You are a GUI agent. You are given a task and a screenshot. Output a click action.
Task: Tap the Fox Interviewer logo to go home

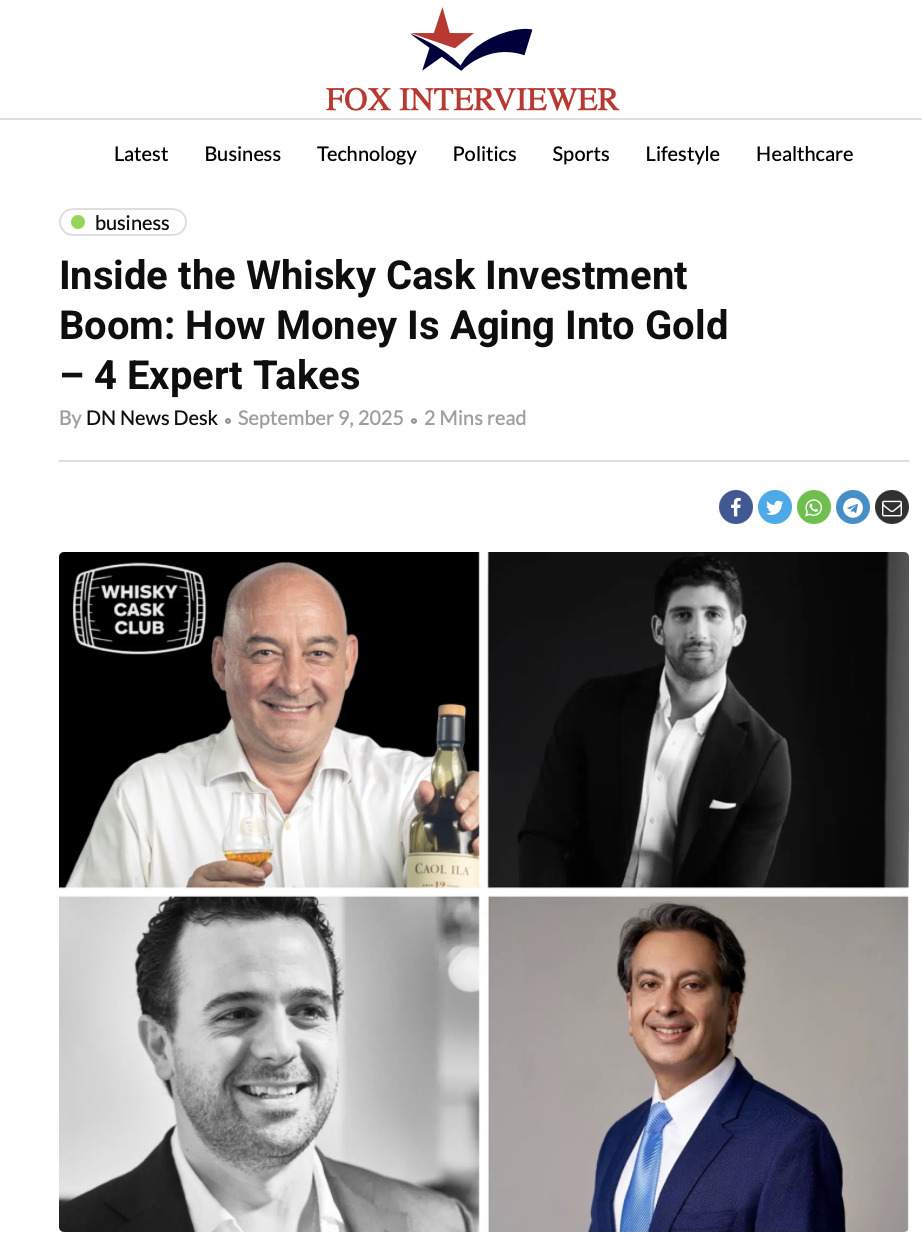471,60
